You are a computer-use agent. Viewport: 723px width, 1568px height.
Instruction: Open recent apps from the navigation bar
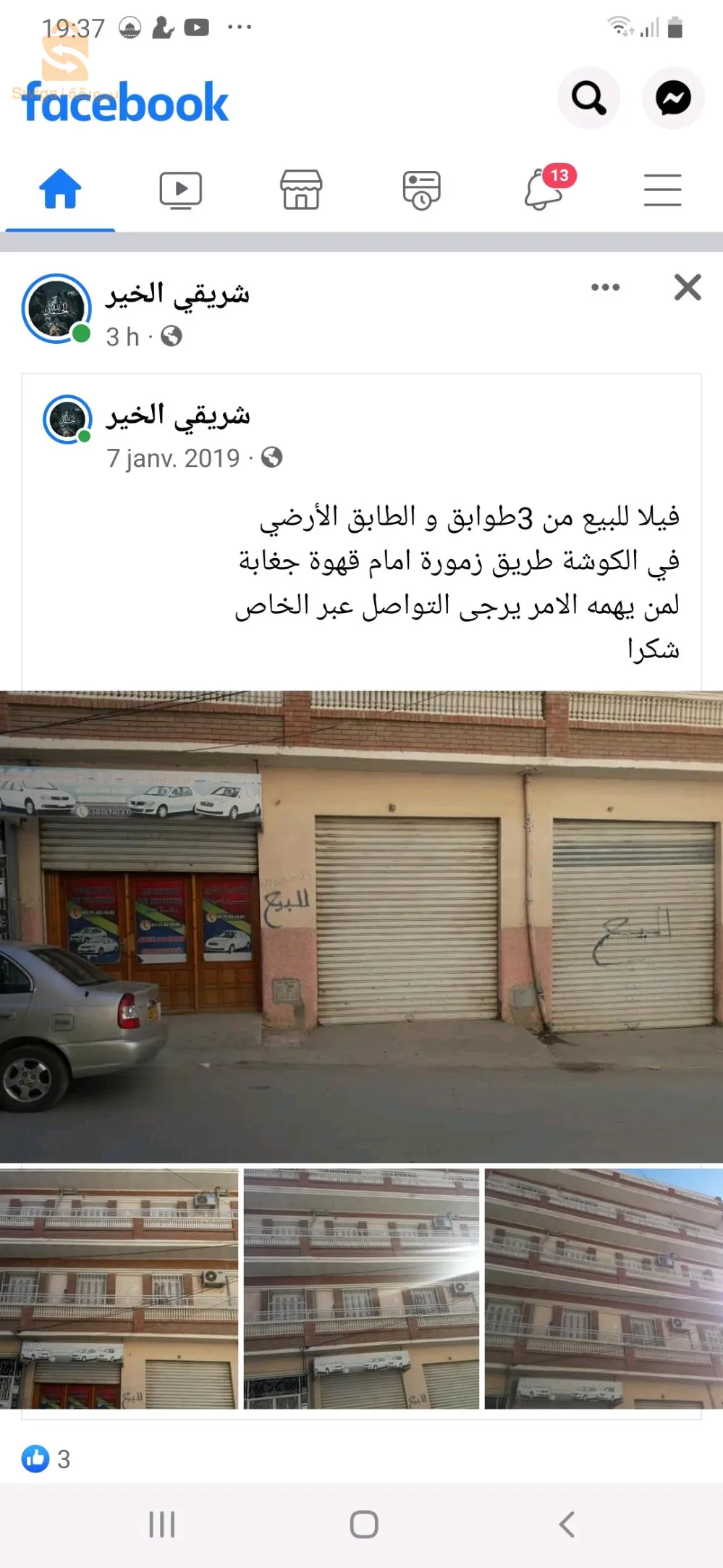coord(161,1524)
